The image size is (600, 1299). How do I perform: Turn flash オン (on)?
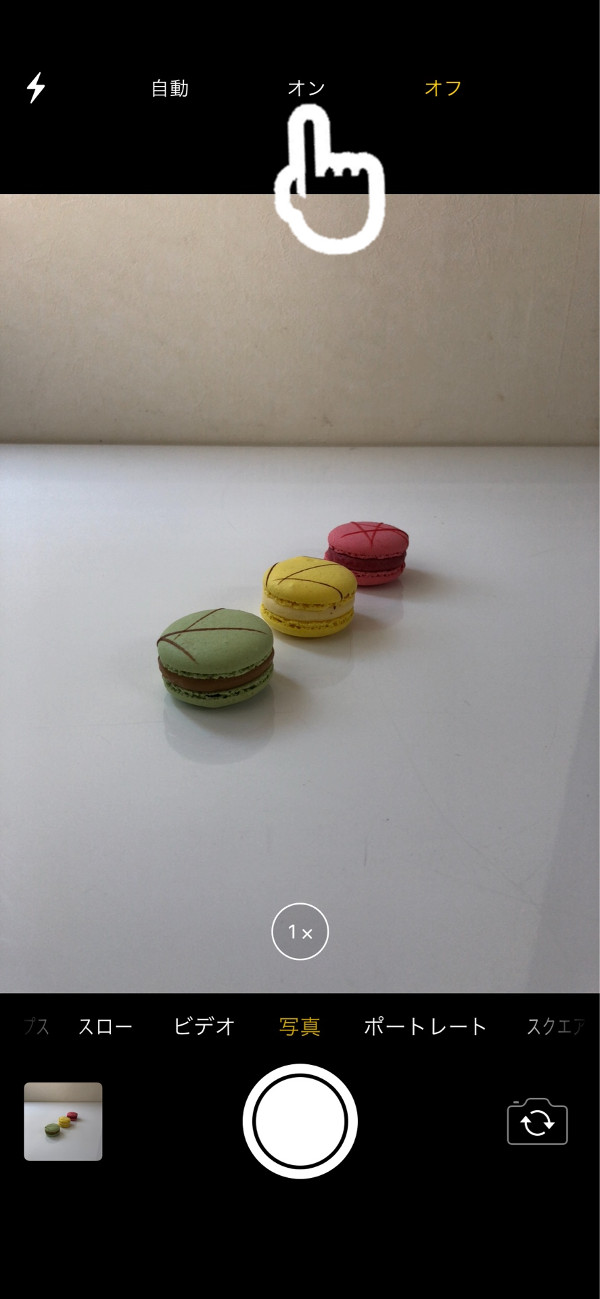pos(306,88)
